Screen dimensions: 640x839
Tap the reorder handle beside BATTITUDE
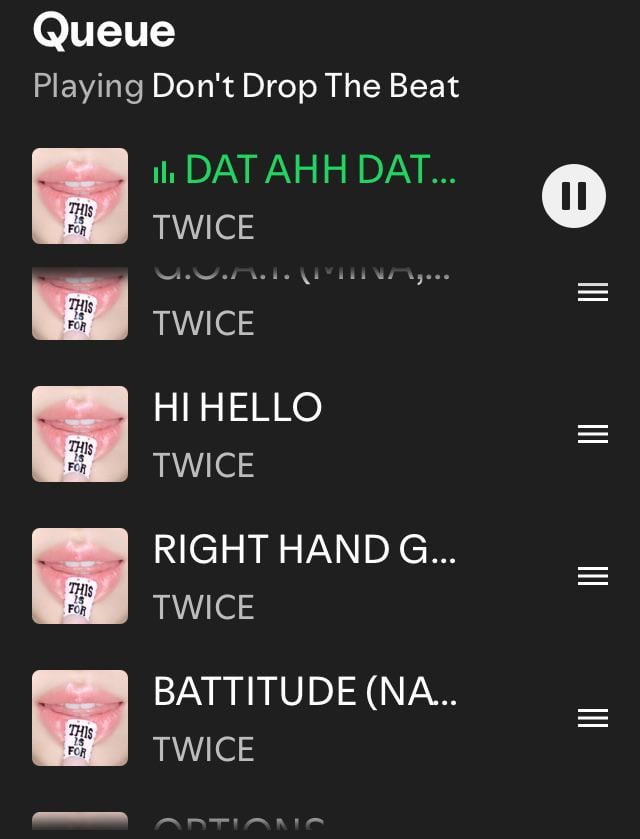(x=593, y=718)
